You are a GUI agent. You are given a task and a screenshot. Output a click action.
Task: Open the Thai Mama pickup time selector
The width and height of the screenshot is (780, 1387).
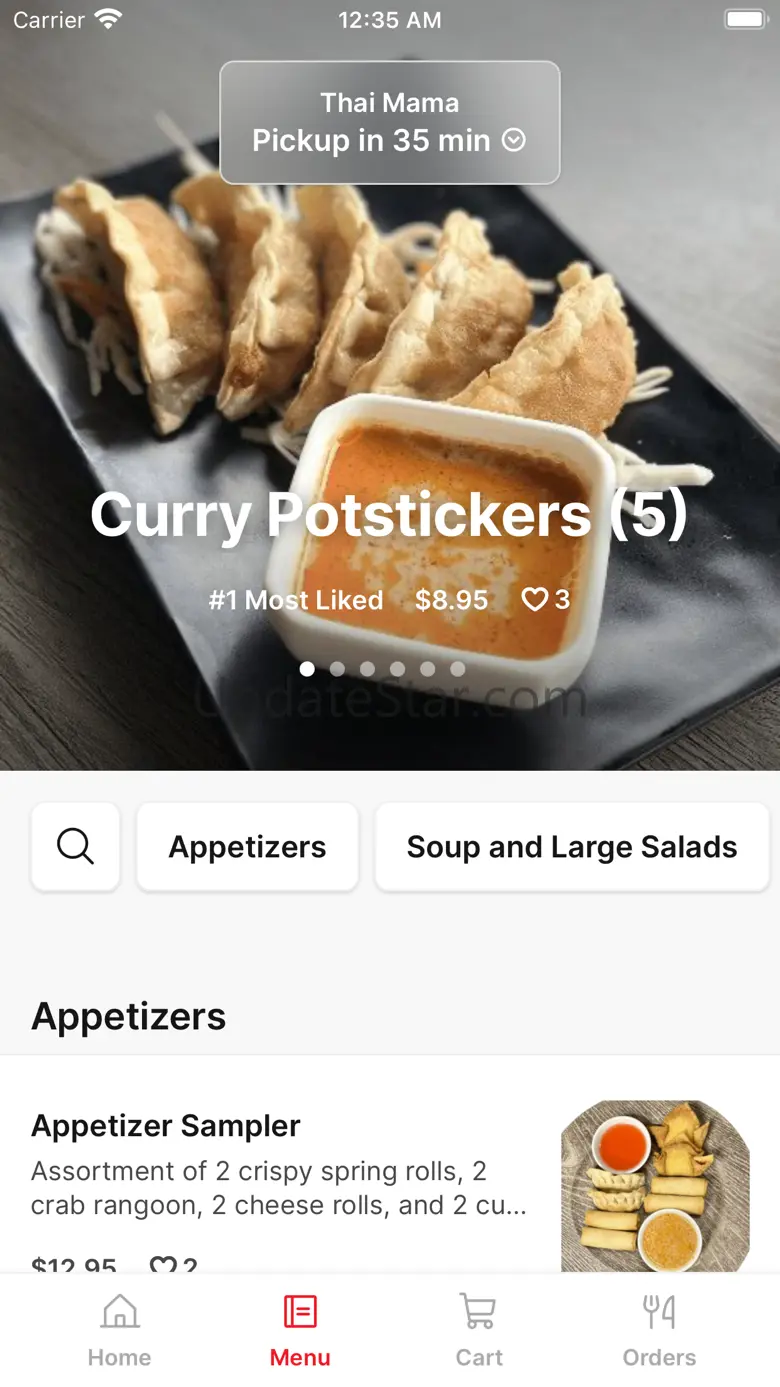pos(389,123)
